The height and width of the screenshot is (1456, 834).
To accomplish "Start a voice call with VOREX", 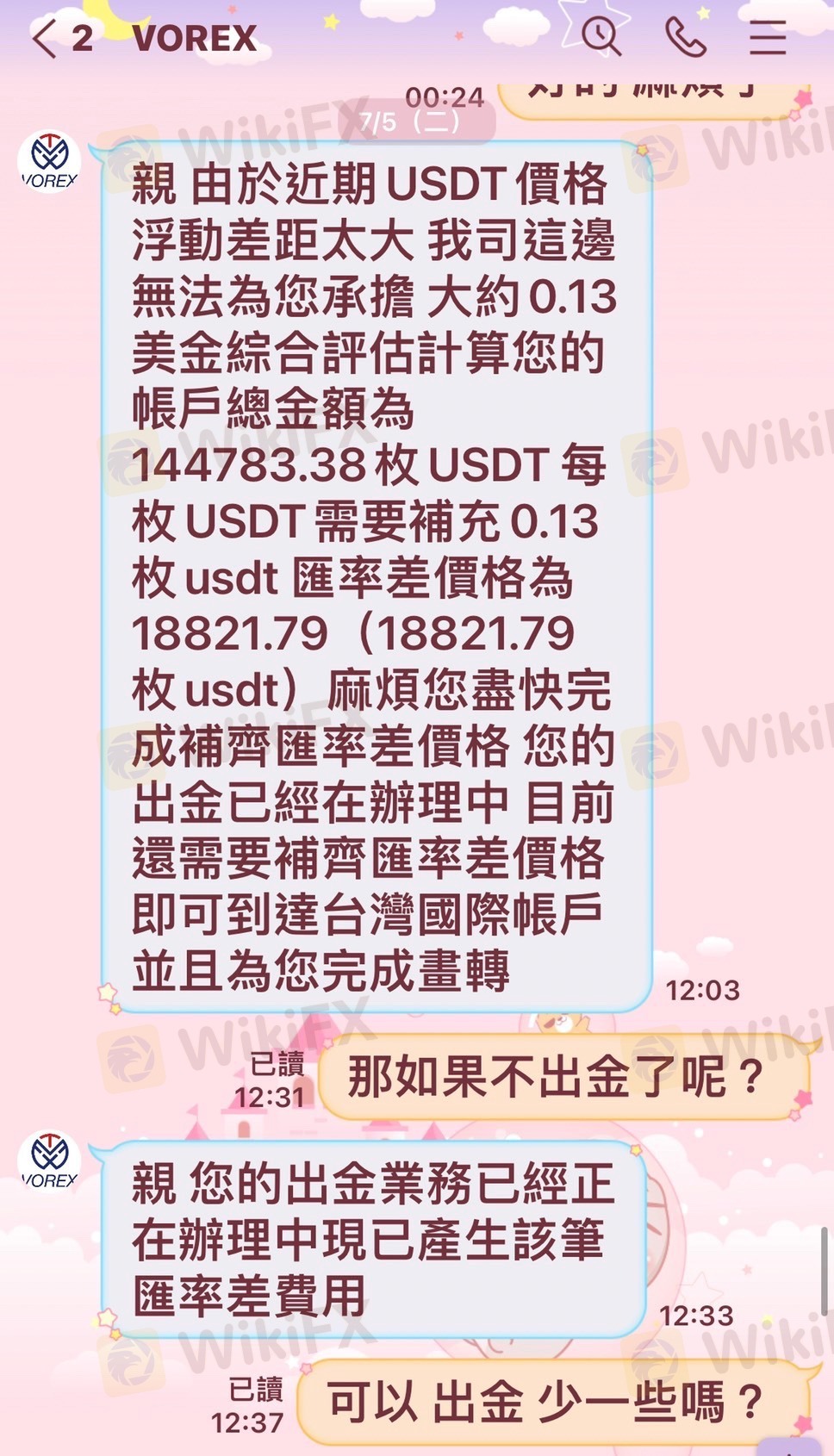I will (686, 37).
